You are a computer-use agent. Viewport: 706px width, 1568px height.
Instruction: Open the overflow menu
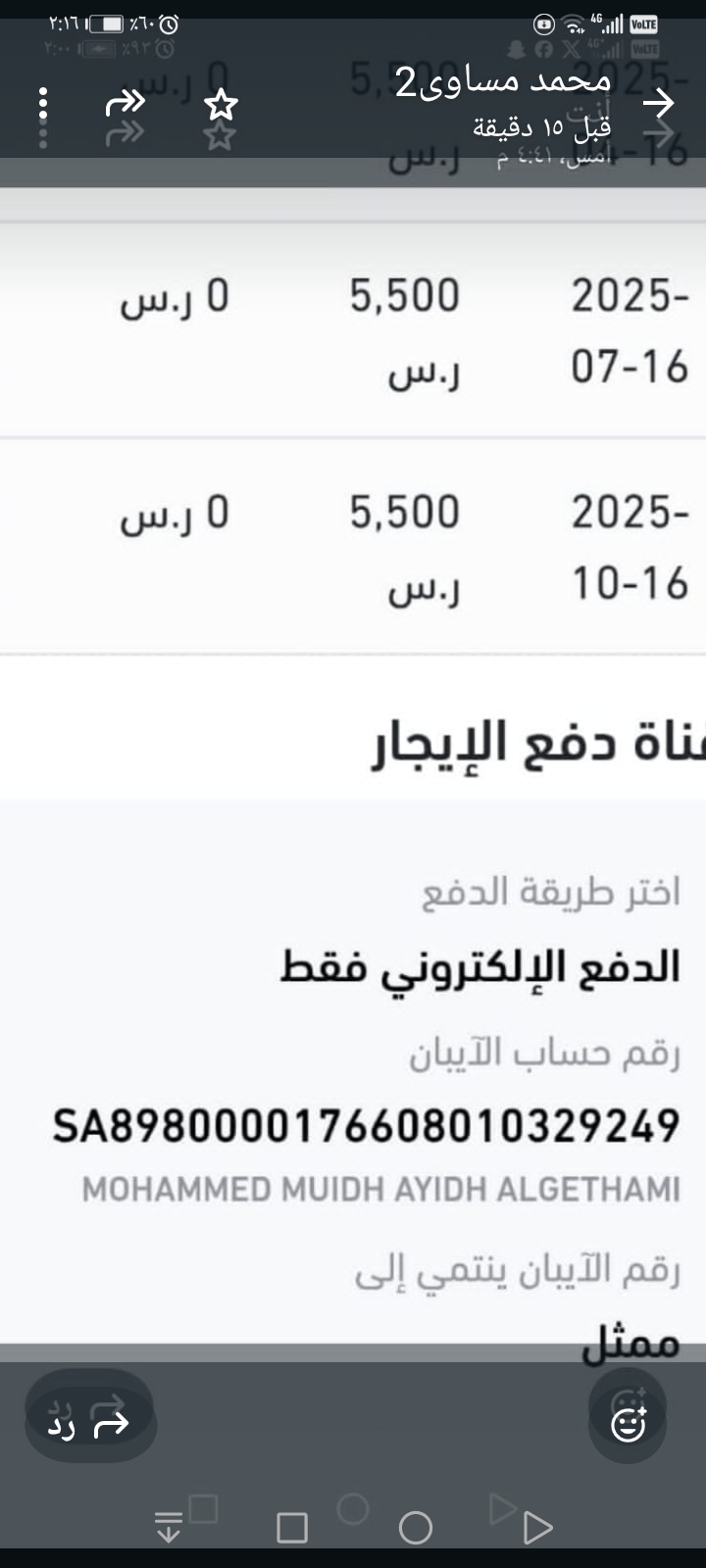(x=42, y=104)
